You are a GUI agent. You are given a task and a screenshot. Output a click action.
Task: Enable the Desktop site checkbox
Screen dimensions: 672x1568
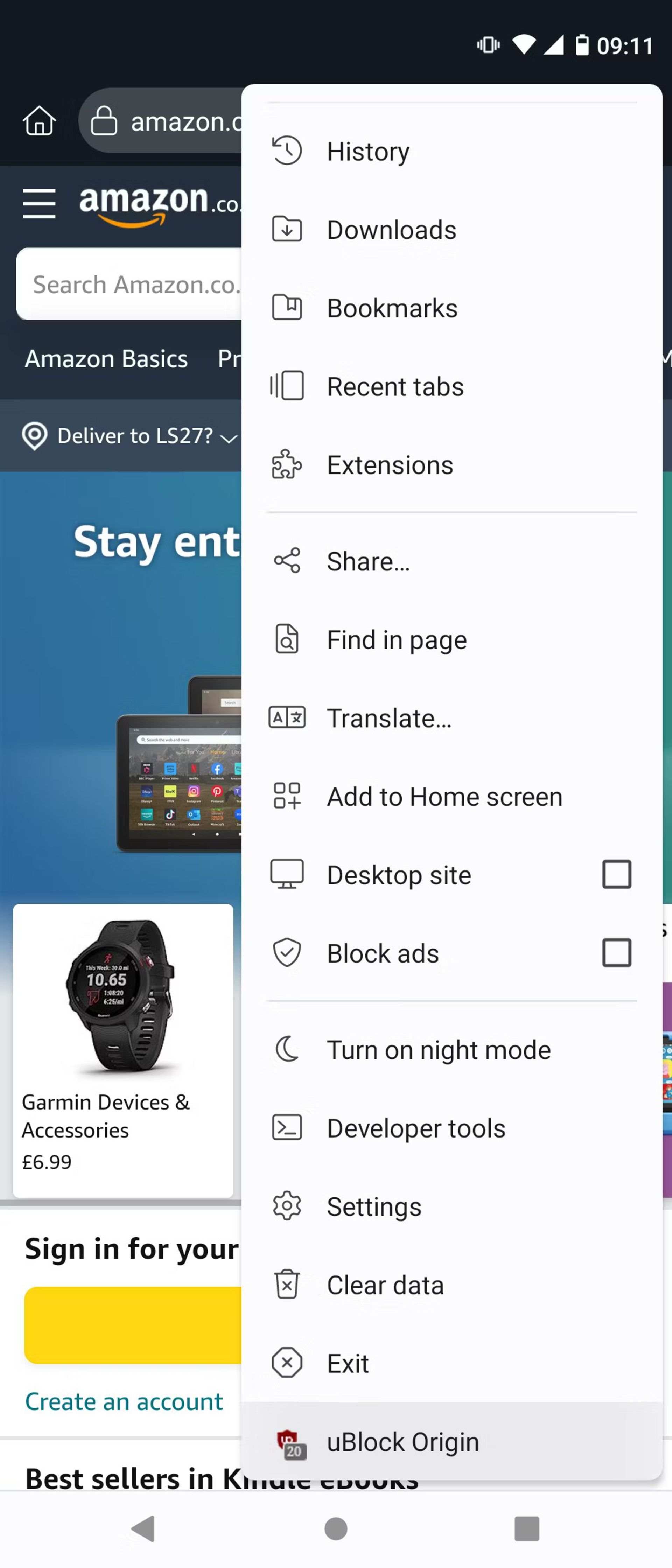[616, 875]
